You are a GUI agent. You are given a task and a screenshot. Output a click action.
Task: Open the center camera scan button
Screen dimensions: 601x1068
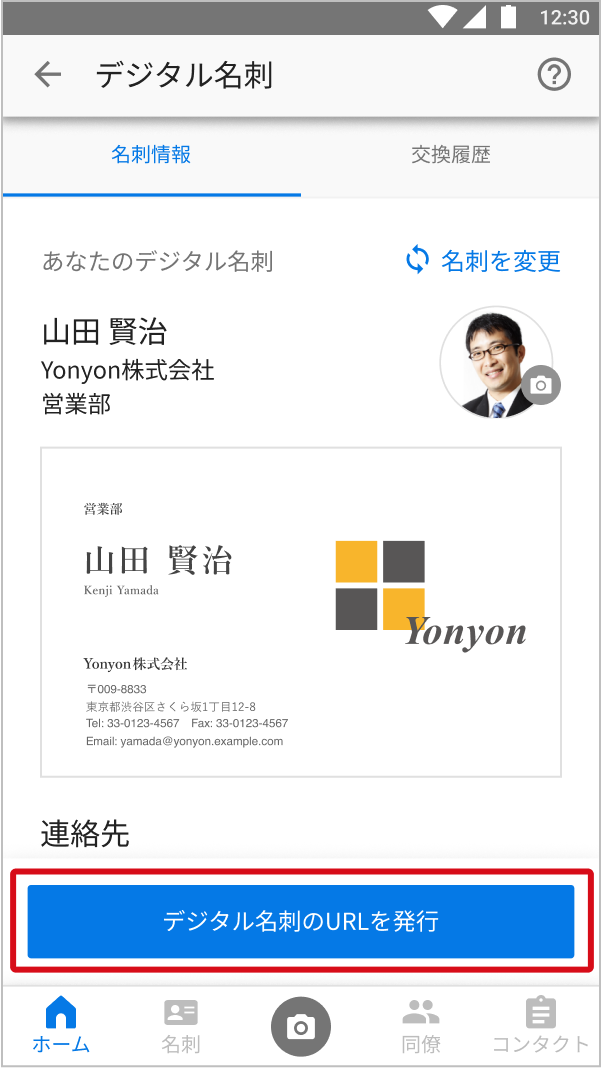pos(301,1026)
